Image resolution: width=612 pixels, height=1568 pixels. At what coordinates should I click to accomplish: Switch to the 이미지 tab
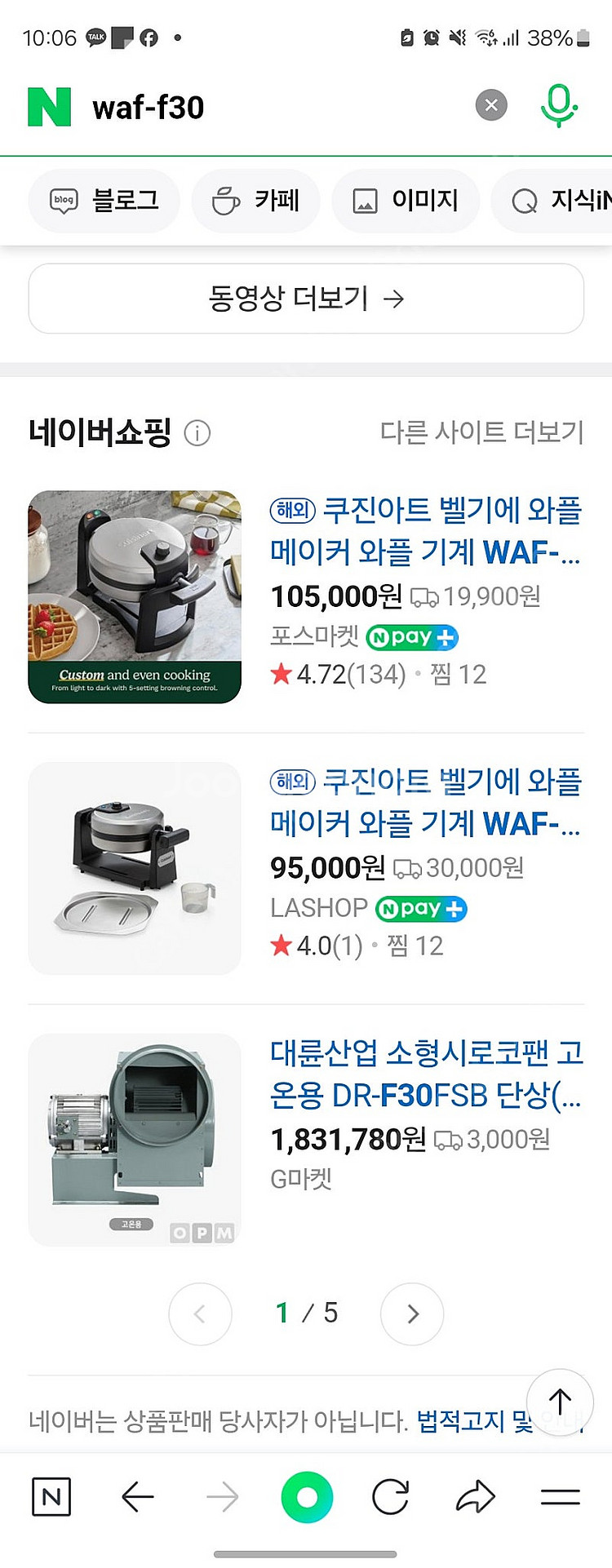[406, 201]
